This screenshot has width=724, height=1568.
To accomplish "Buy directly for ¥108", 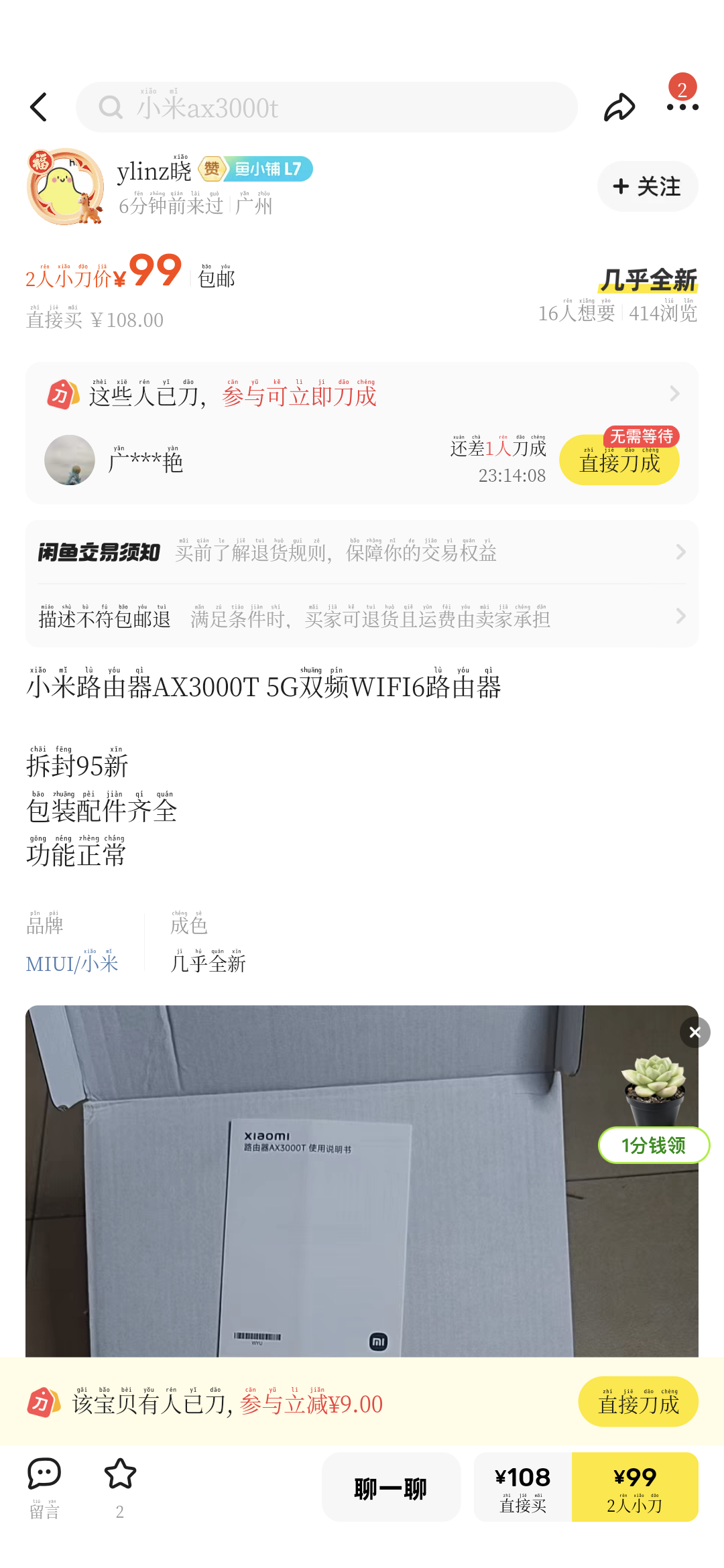I will click(x=523, y=1488).
